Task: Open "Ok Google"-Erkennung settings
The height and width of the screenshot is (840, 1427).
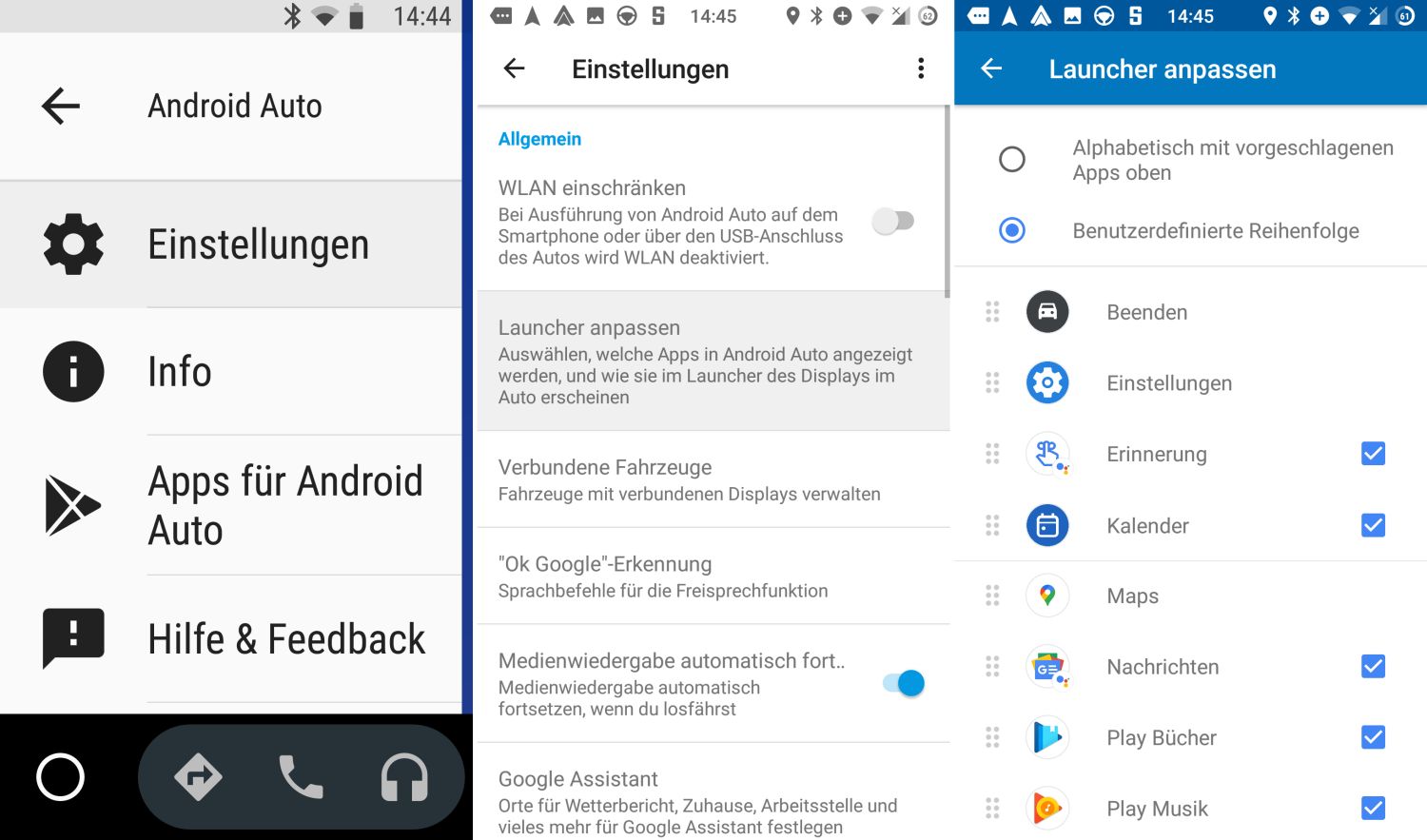Action: click(704, 576)
